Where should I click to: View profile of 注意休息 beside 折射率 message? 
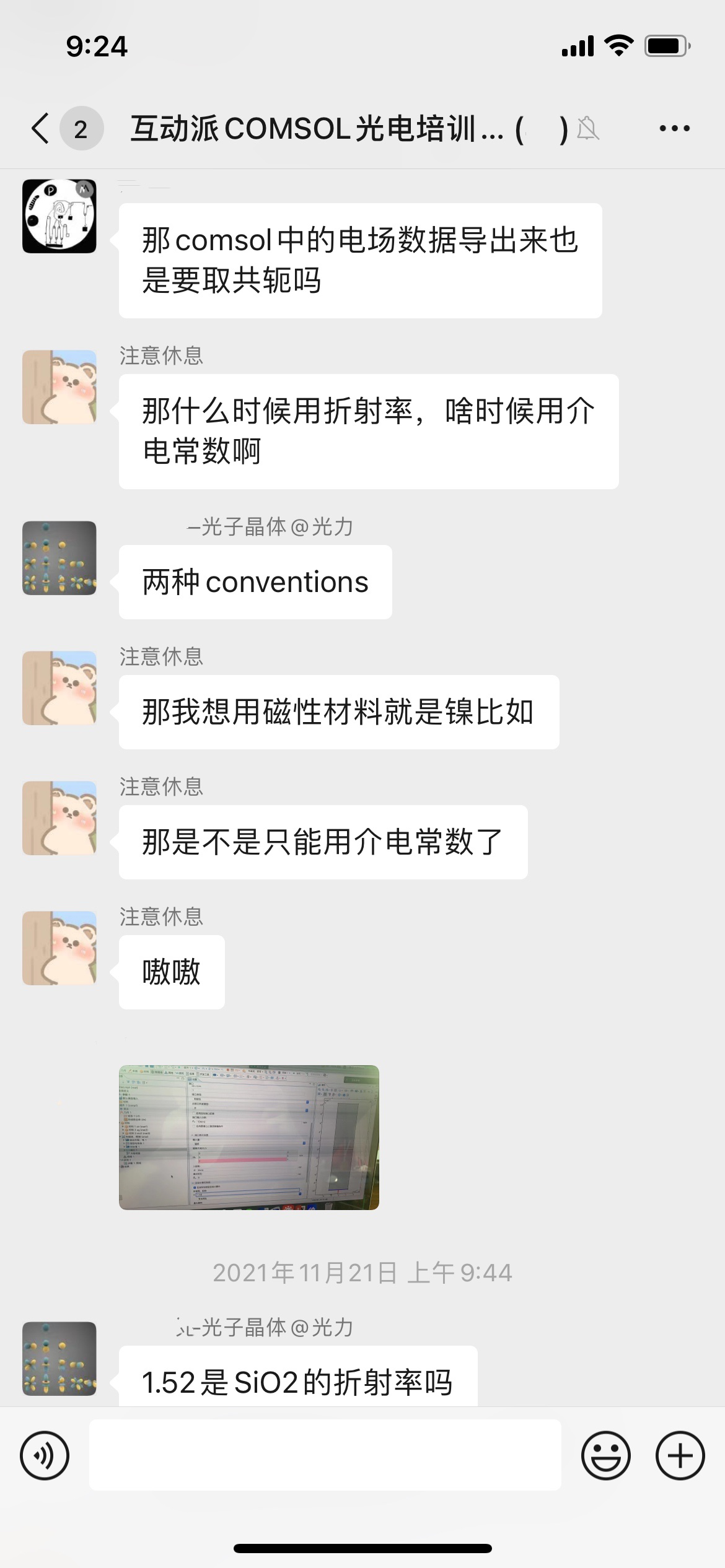[59, 387]
